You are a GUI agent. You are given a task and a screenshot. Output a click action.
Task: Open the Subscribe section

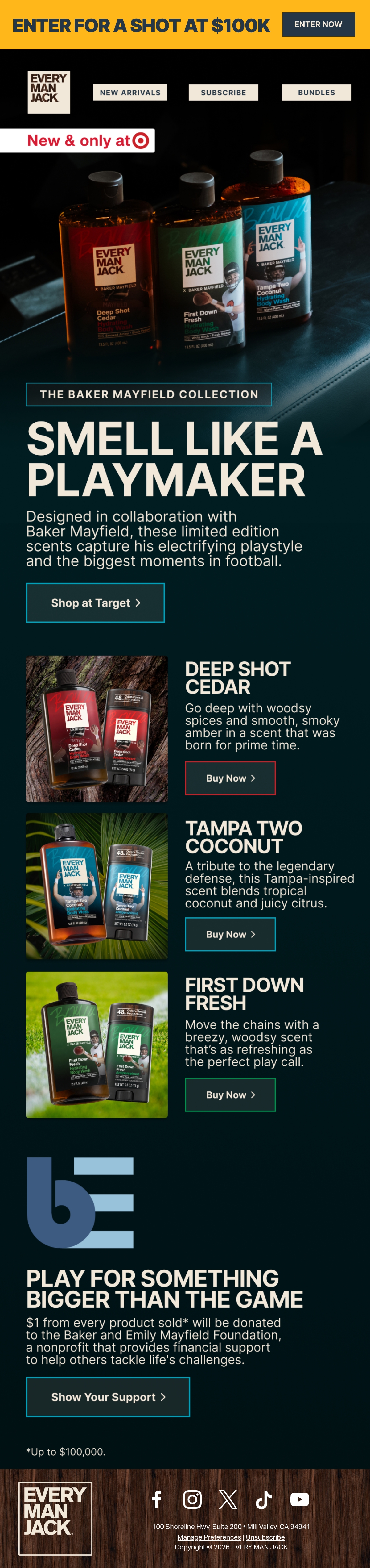pos(224,93)
